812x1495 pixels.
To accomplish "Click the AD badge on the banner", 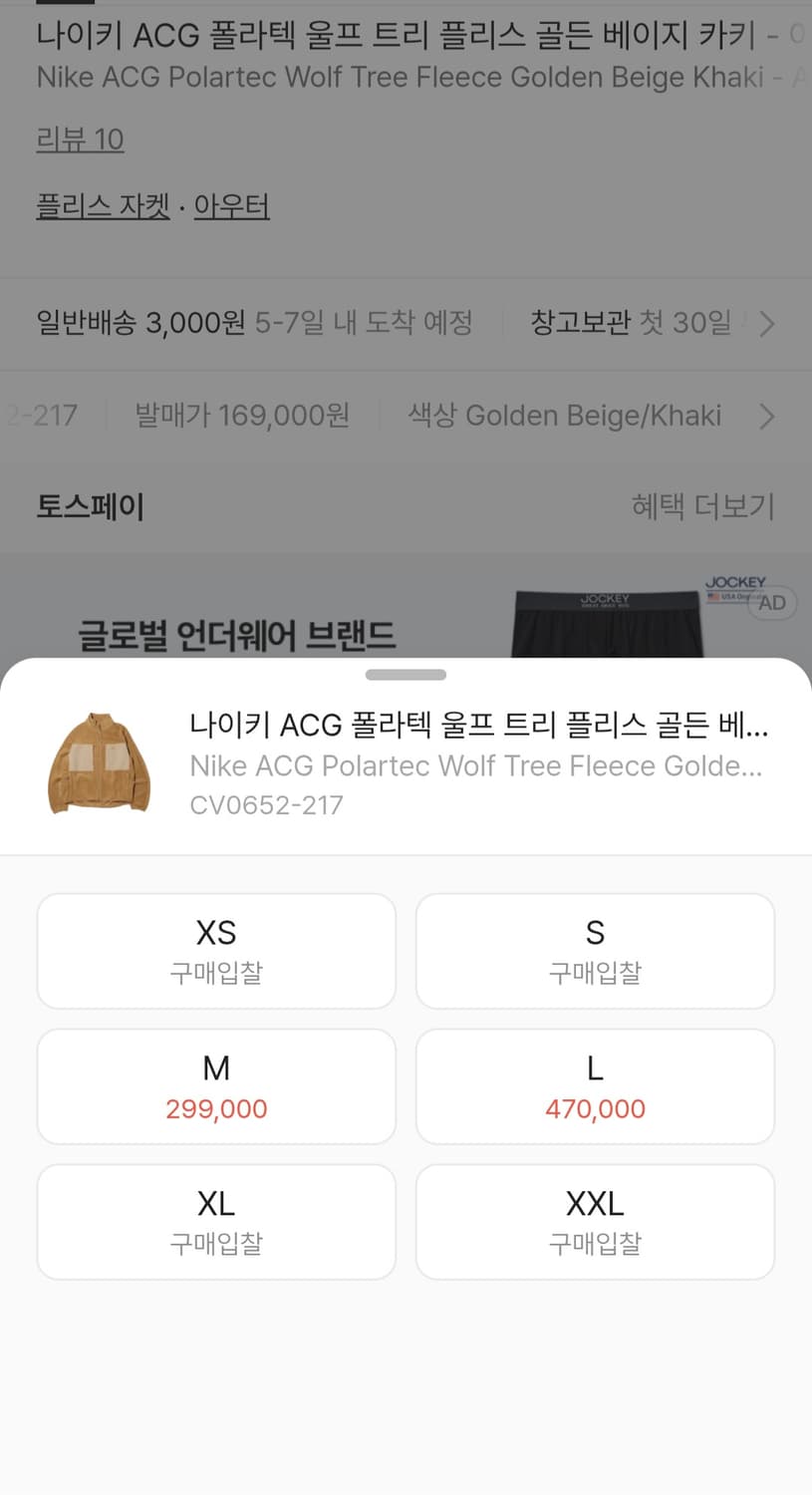I will (772, 602).
